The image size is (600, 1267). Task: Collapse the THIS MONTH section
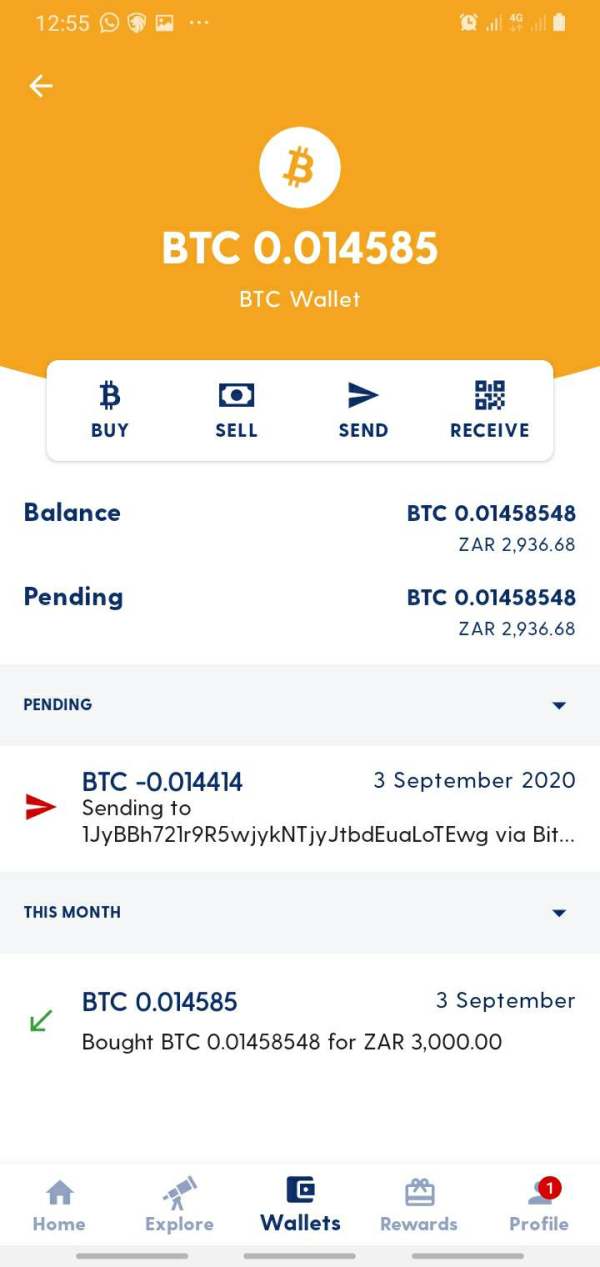[559, 913]
